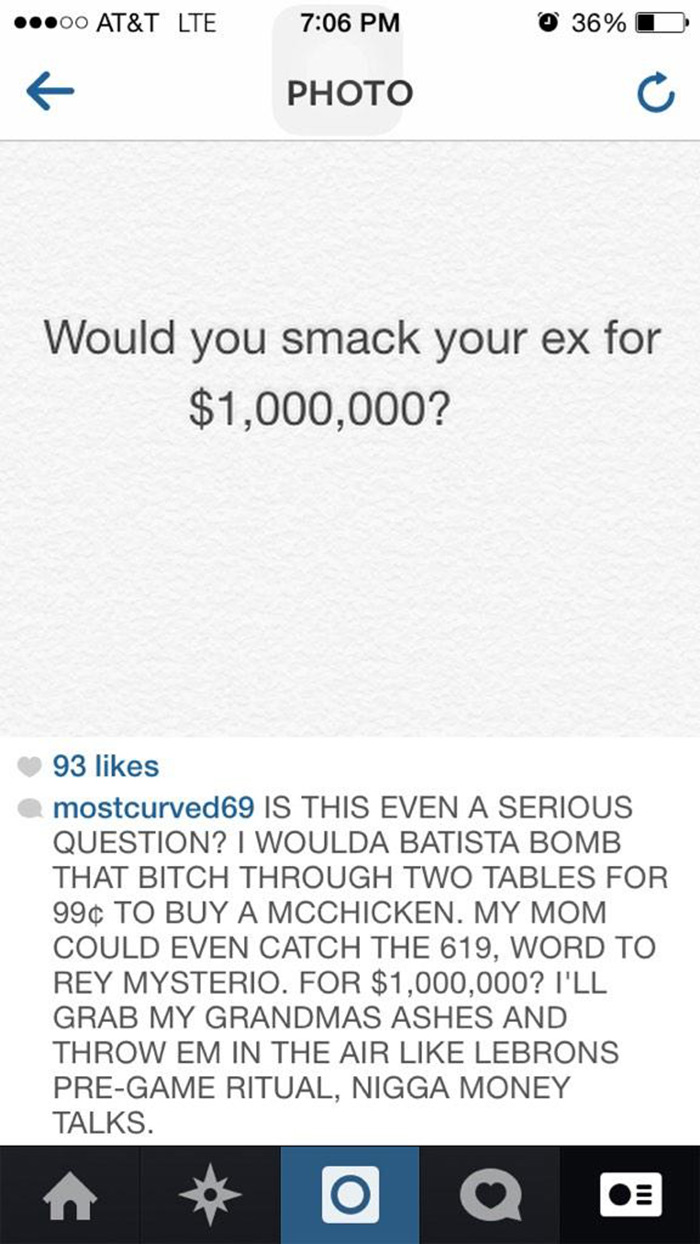
Task: Open the Profile tab
Action: (630, 1195)
